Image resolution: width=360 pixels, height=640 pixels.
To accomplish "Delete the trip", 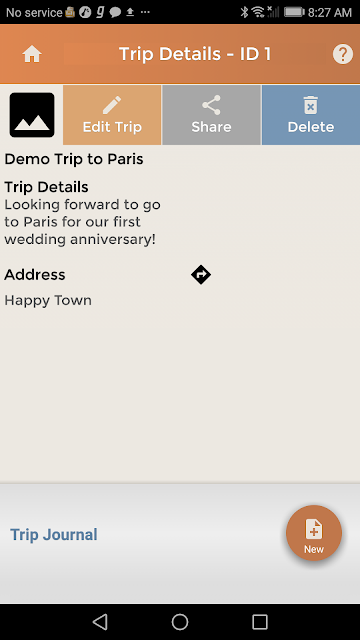I will pyautogui.click(x=311, y=115).
